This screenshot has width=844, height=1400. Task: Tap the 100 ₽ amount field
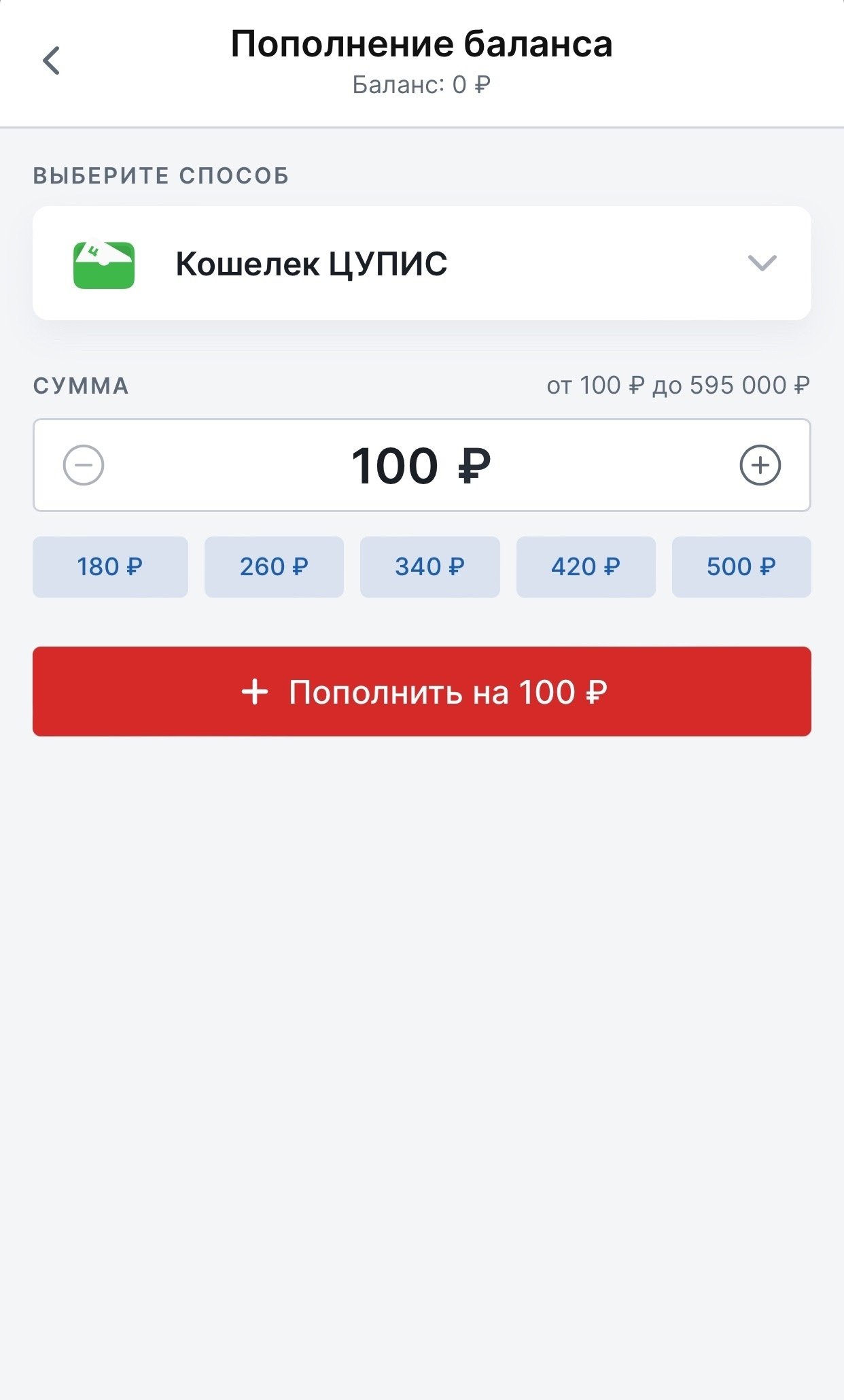421,466
